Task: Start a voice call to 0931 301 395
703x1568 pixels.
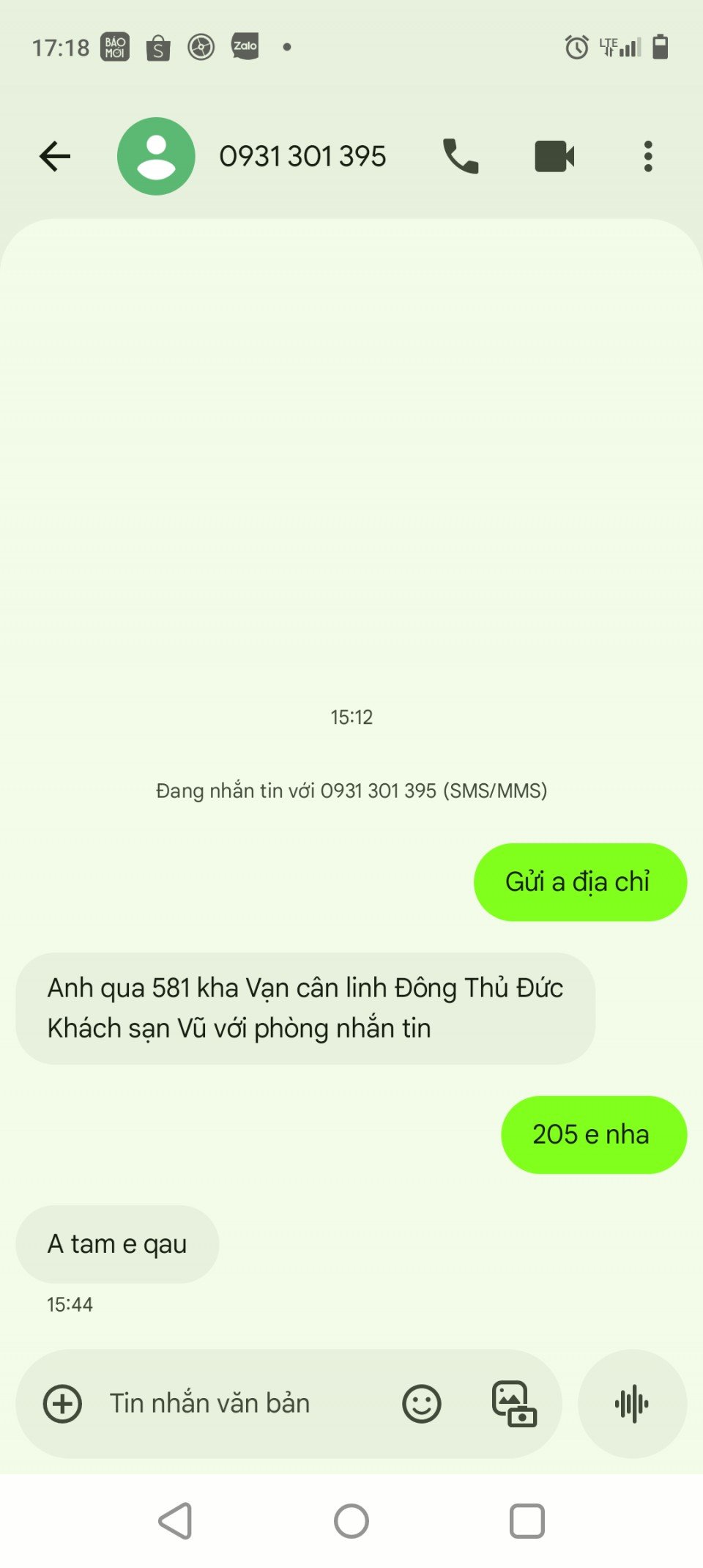Action: click(x=461, y=156)
